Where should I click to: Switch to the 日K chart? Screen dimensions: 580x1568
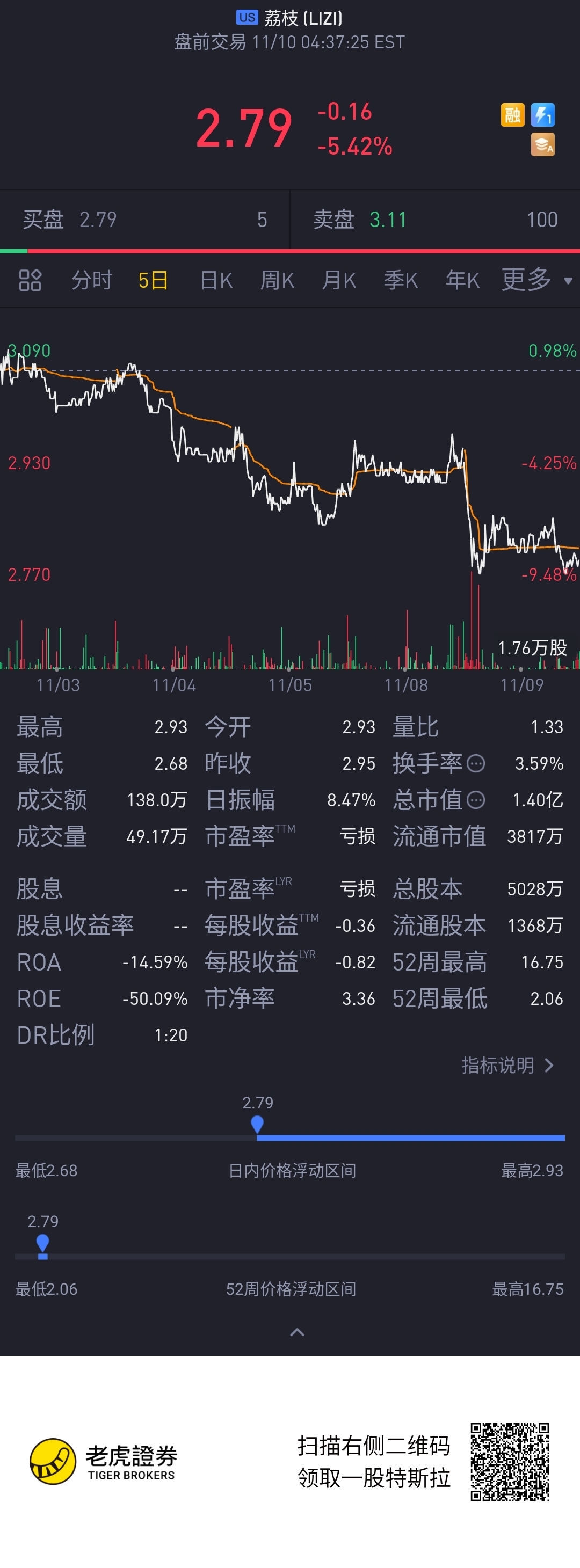pyautogui.click(x=216, y=281)
